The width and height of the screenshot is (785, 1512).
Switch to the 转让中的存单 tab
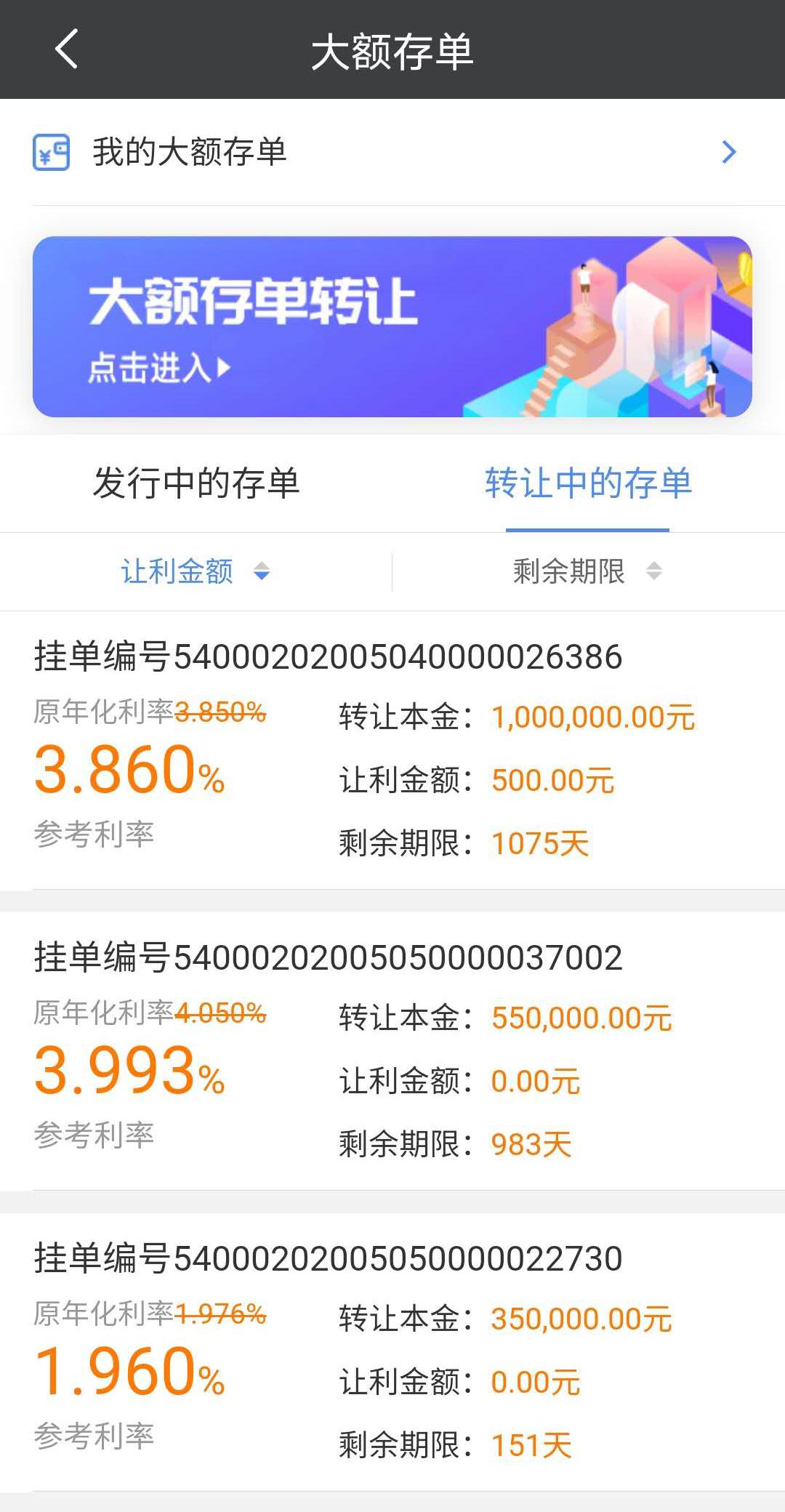coord(587,483)
